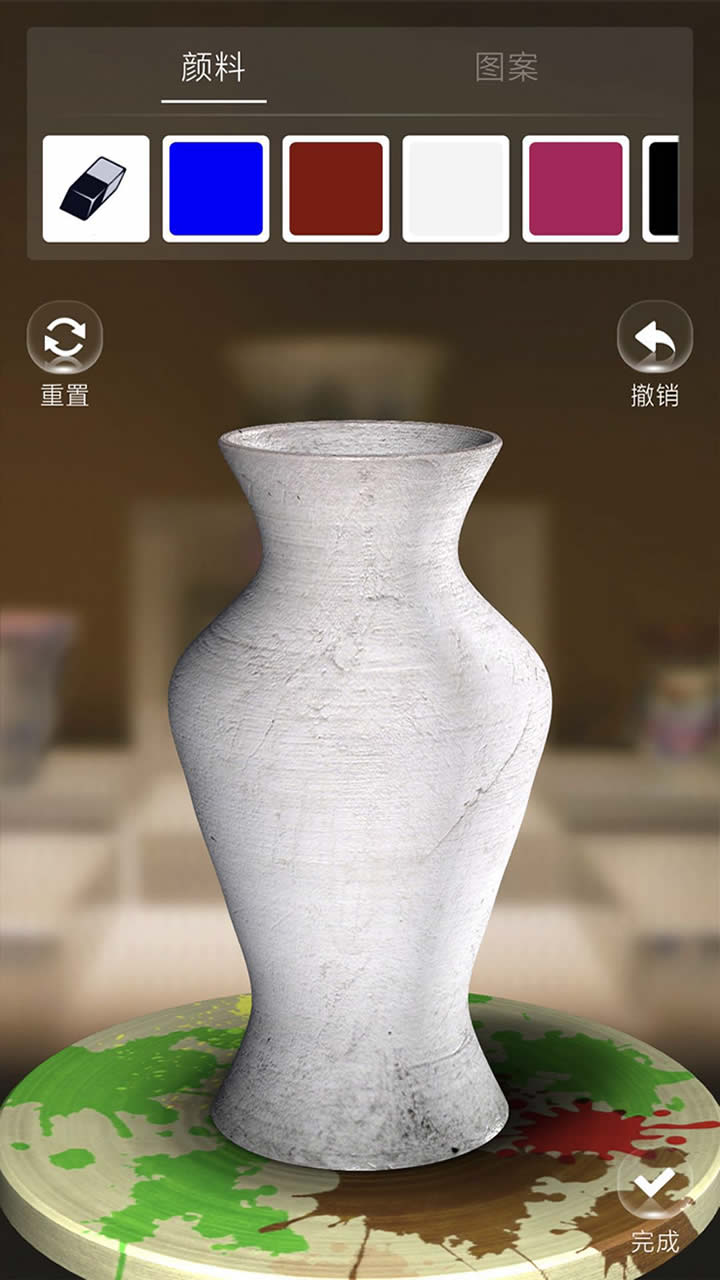Choose the blue paint swatch
The image size is (720, 1280).
pos(216,189)
